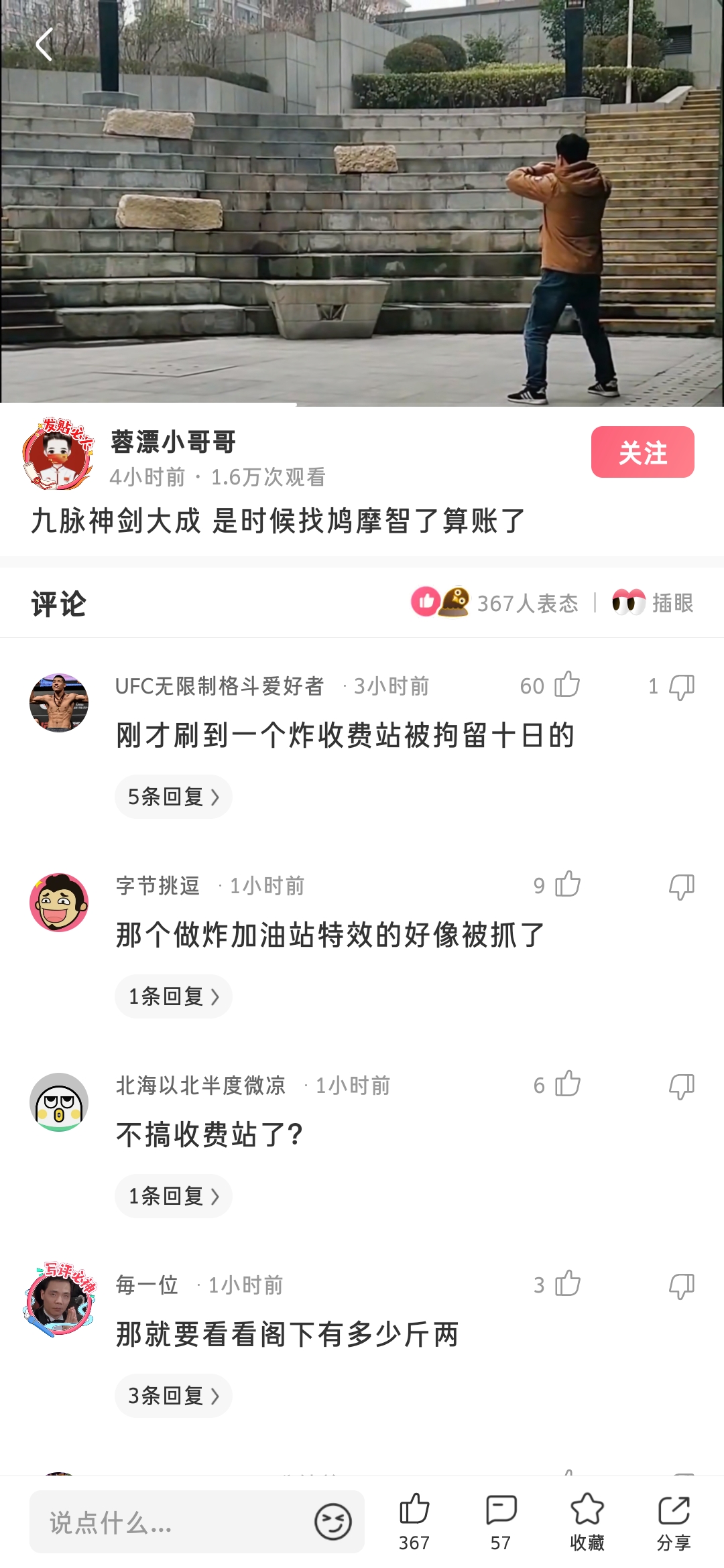Dislike UFC无限制格斗爱好者's comment
724x1568 pixels.
(681, 686)
